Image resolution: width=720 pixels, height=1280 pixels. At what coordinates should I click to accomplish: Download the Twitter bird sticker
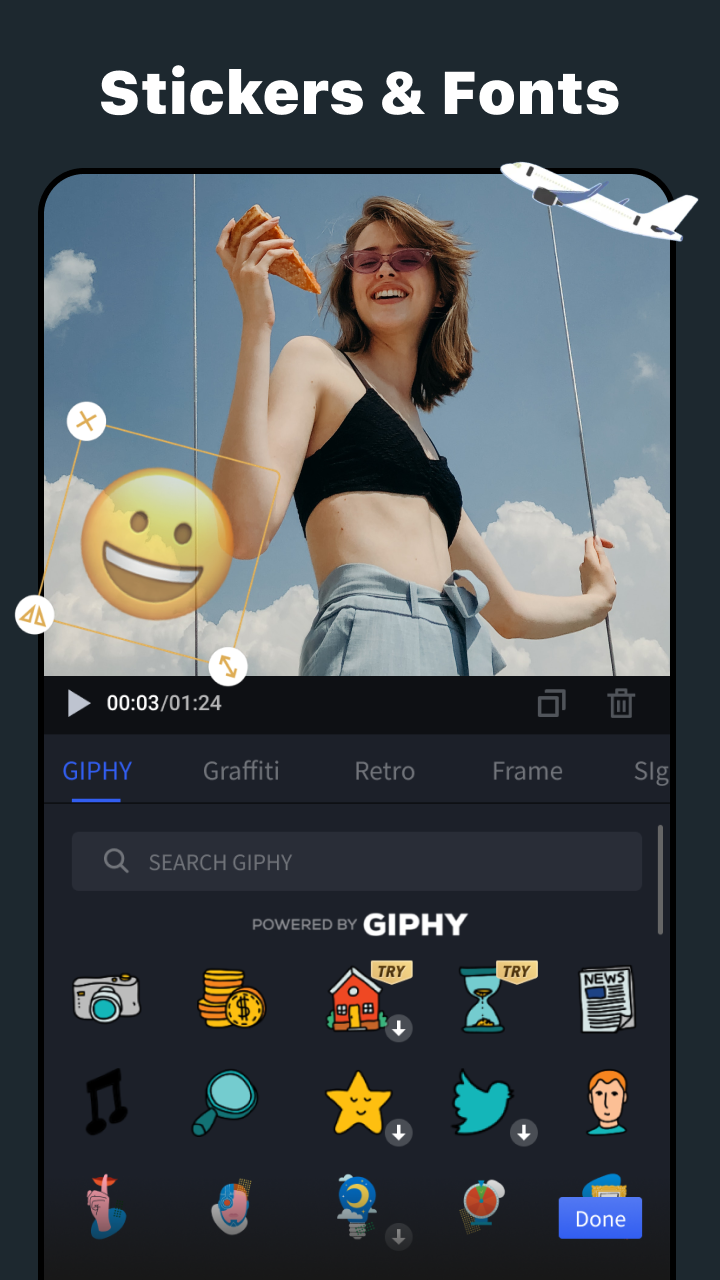pyautogui.click(x=524, y=1133)
